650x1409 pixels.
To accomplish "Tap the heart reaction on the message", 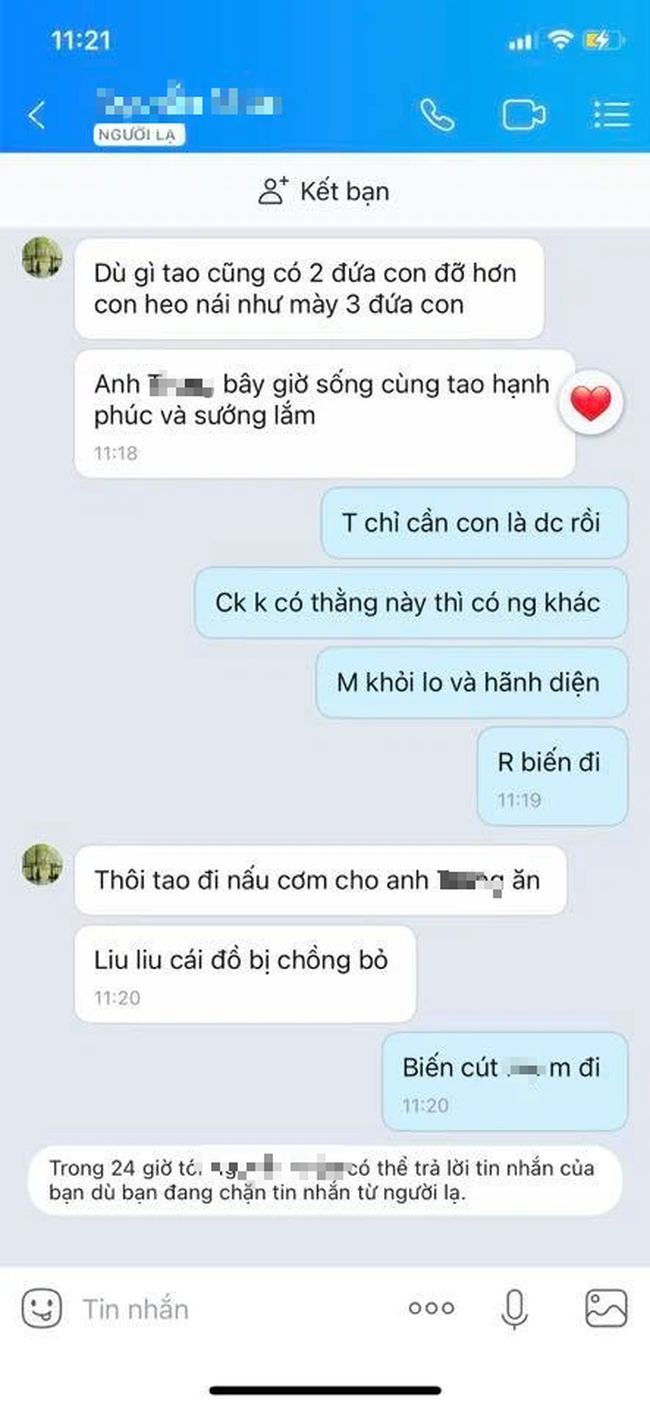I will coord(590,404).
